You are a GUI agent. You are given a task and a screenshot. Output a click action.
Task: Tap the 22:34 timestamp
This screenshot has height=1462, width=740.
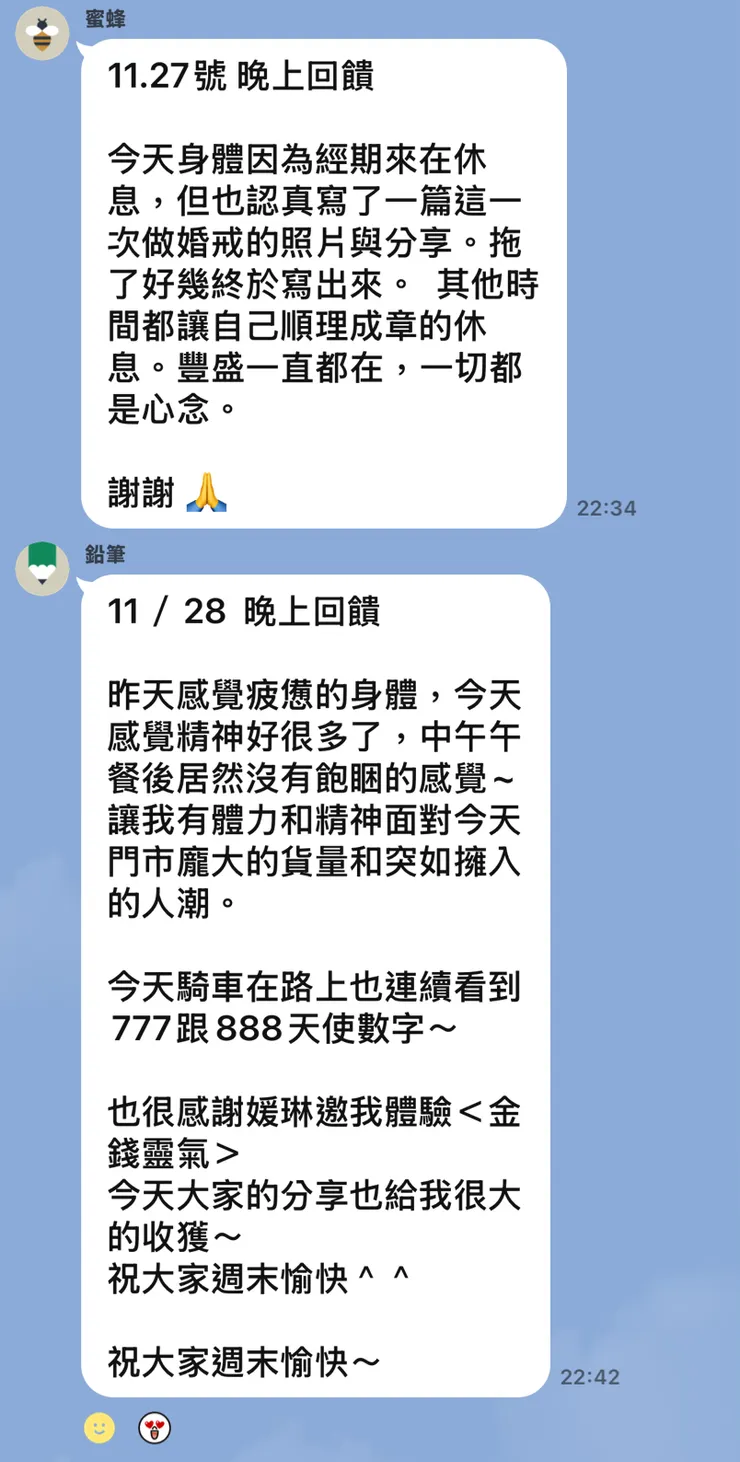click(x=607, y=507)
